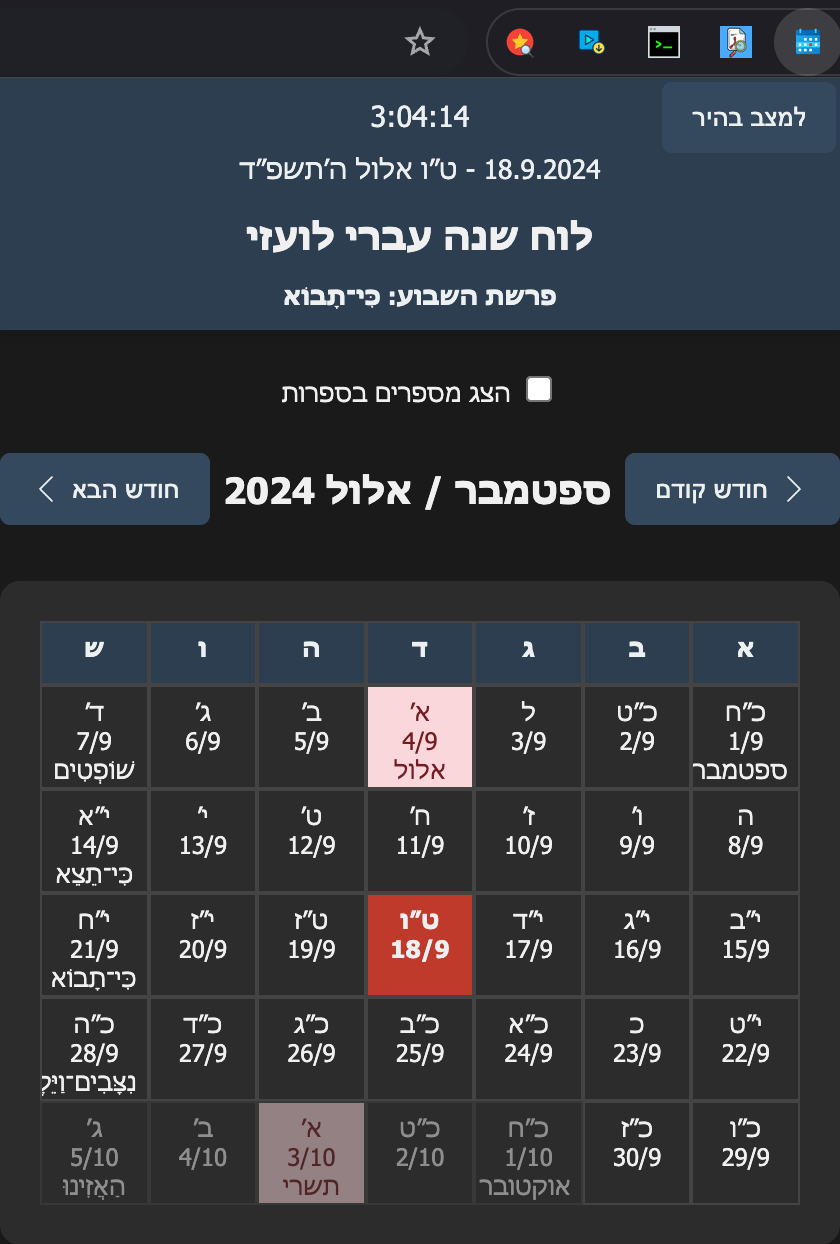Go to next month via חודש הבא
This screenshot has width=840, height=1244.
(x=105, y=489)
